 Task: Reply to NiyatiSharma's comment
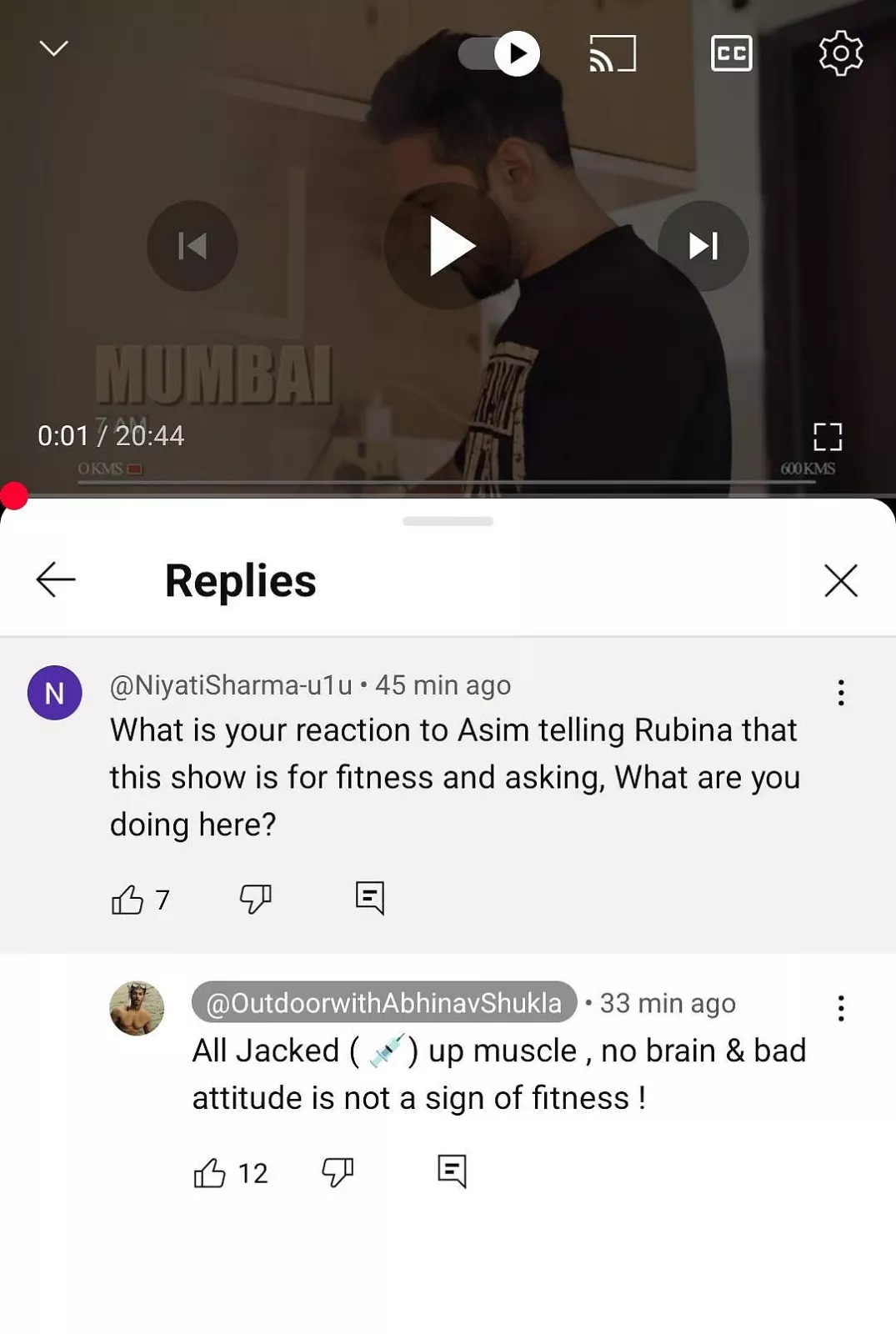[369, 898]
